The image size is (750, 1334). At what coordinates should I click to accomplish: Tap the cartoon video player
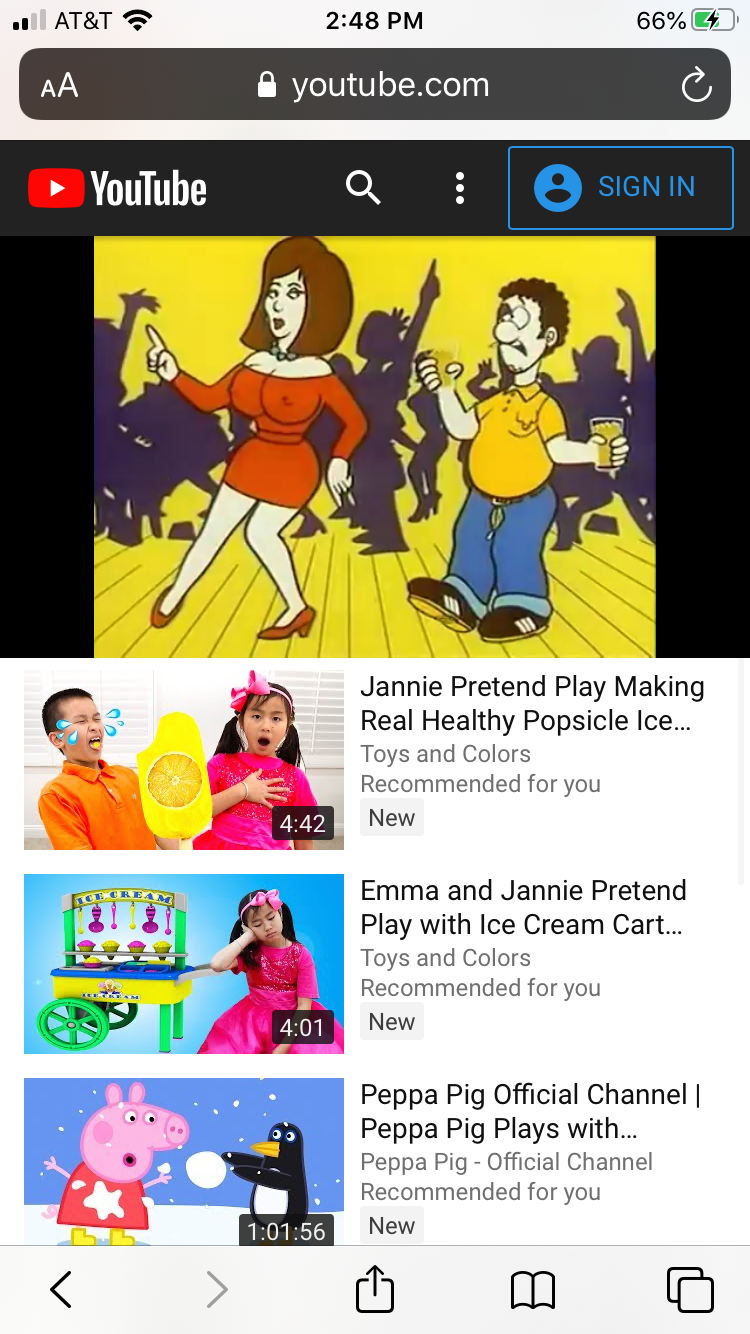(374, 446)
